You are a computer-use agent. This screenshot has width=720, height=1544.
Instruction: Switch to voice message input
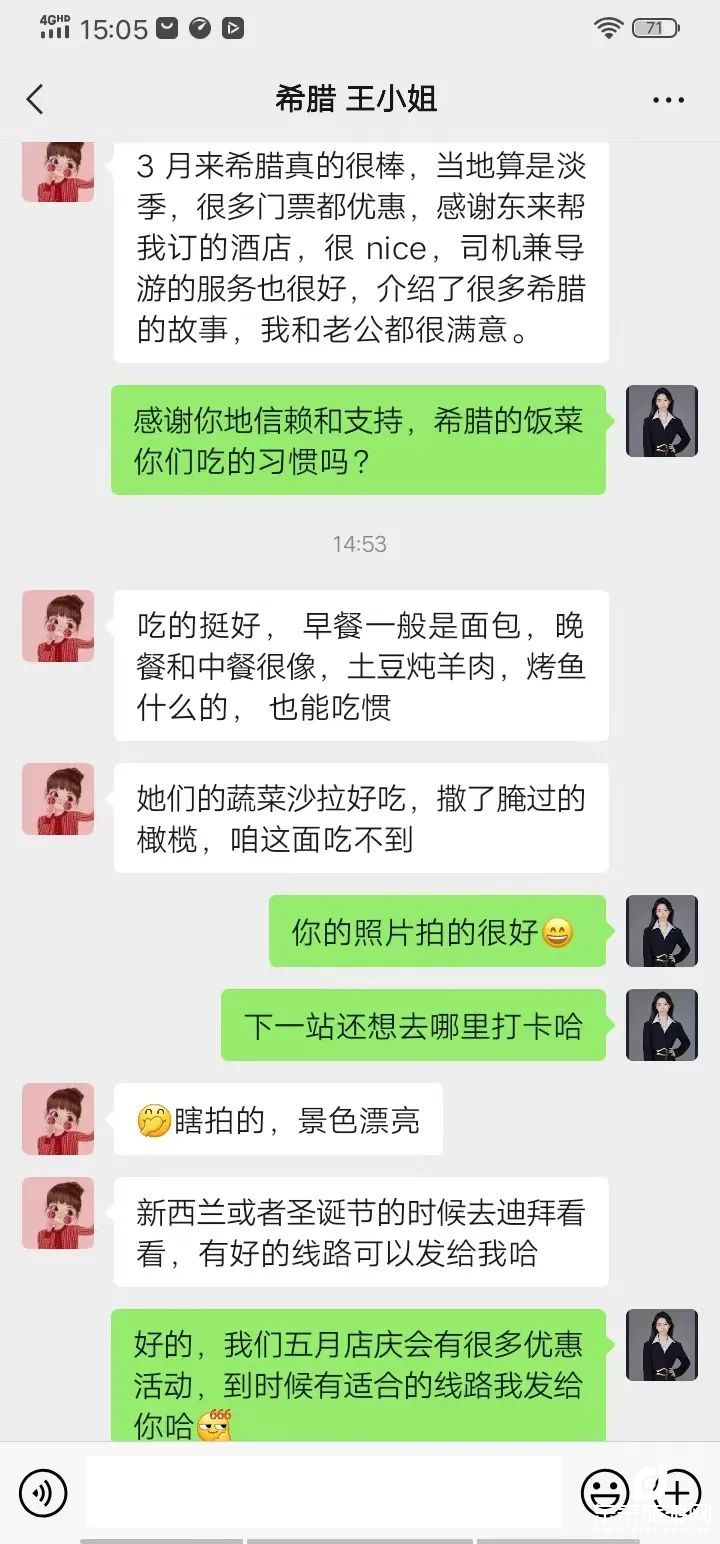[x=43, y=1493]
